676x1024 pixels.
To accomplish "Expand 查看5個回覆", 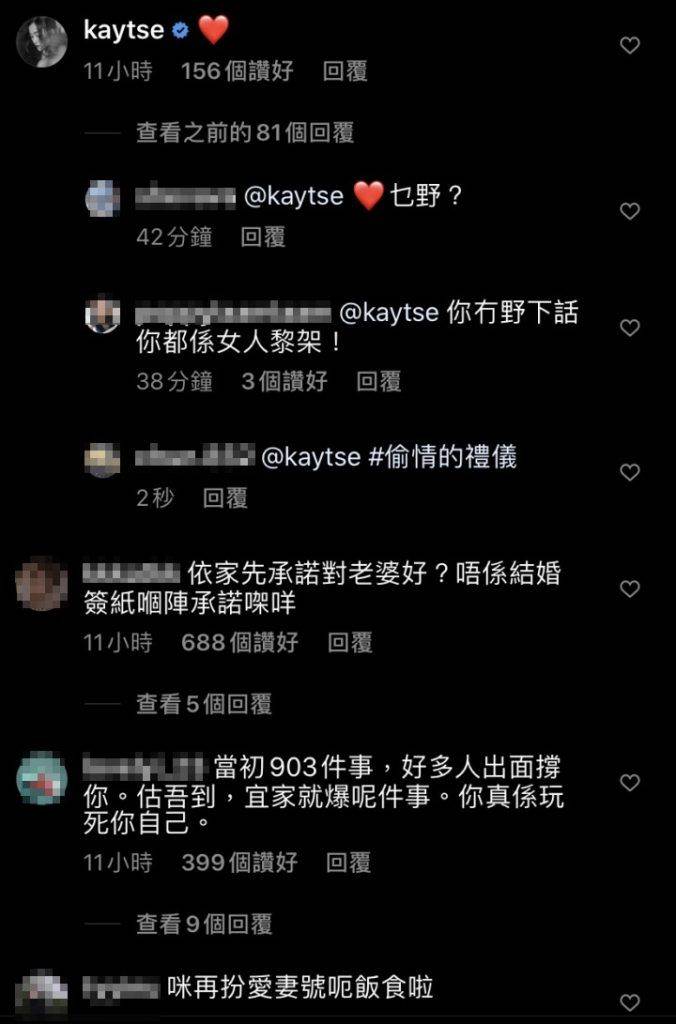I will coord(204,704).
